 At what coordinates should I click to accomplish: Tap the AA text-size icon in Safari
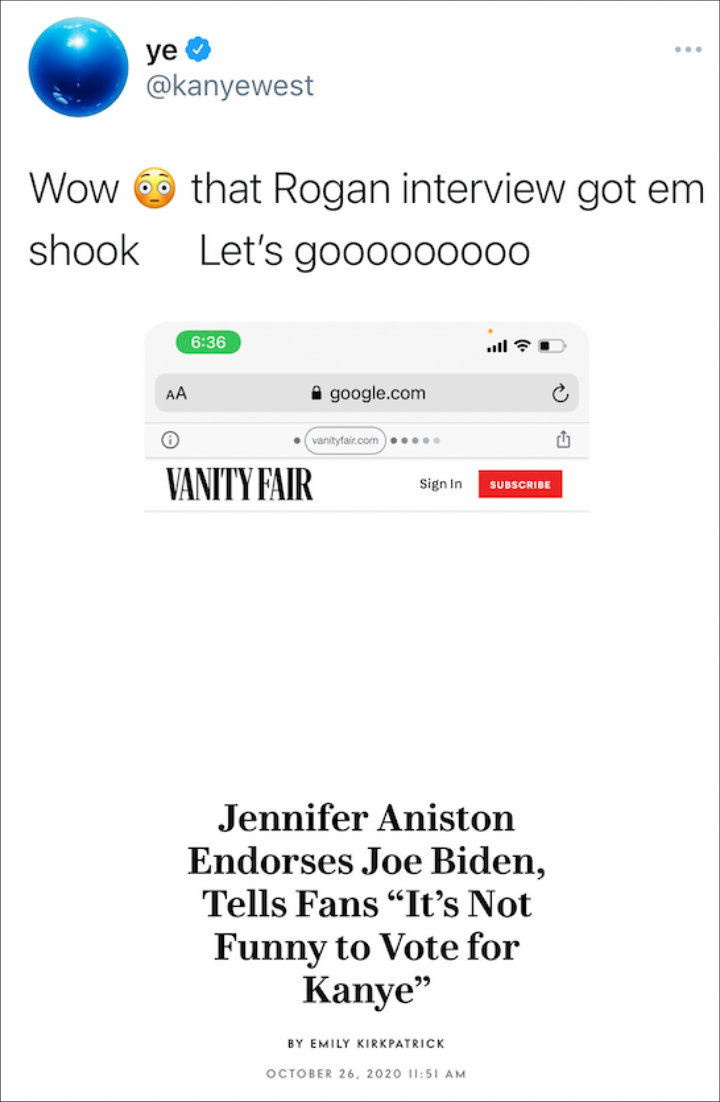[177, 392]
